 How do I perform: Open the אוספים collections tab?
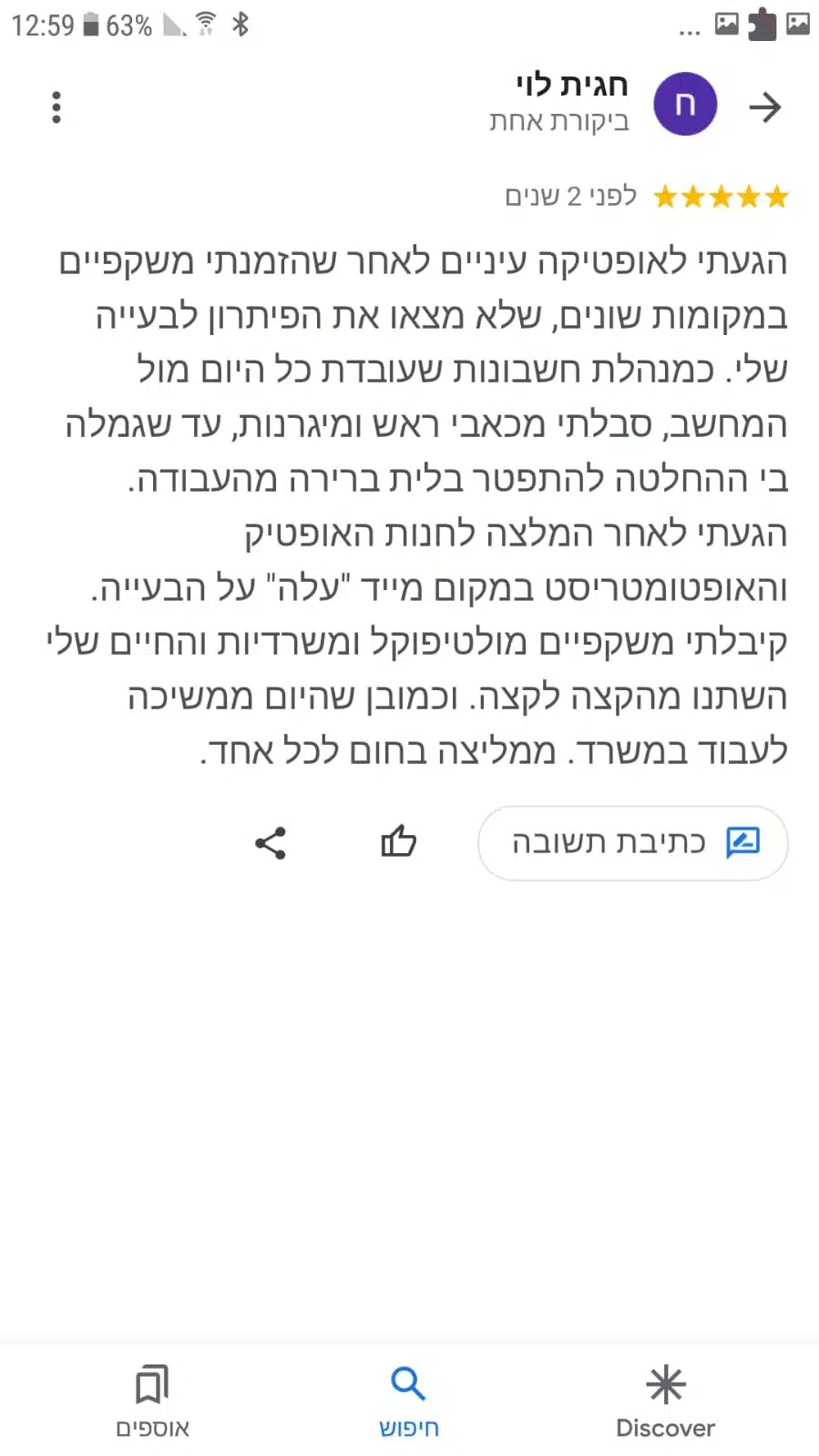tap(152, 1401)
